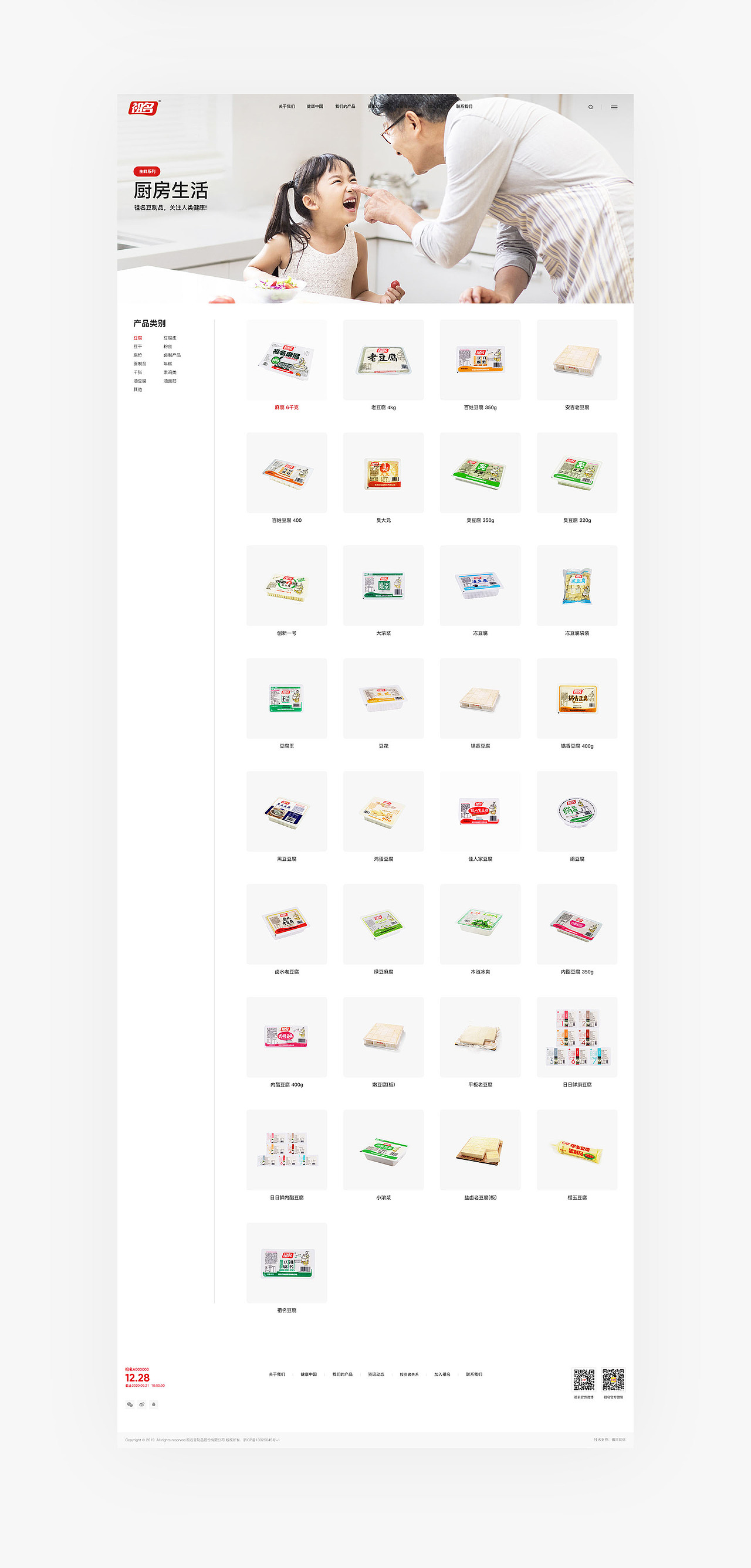
Task: Open the 麻腐 6千克 product card
Action: 286,361
